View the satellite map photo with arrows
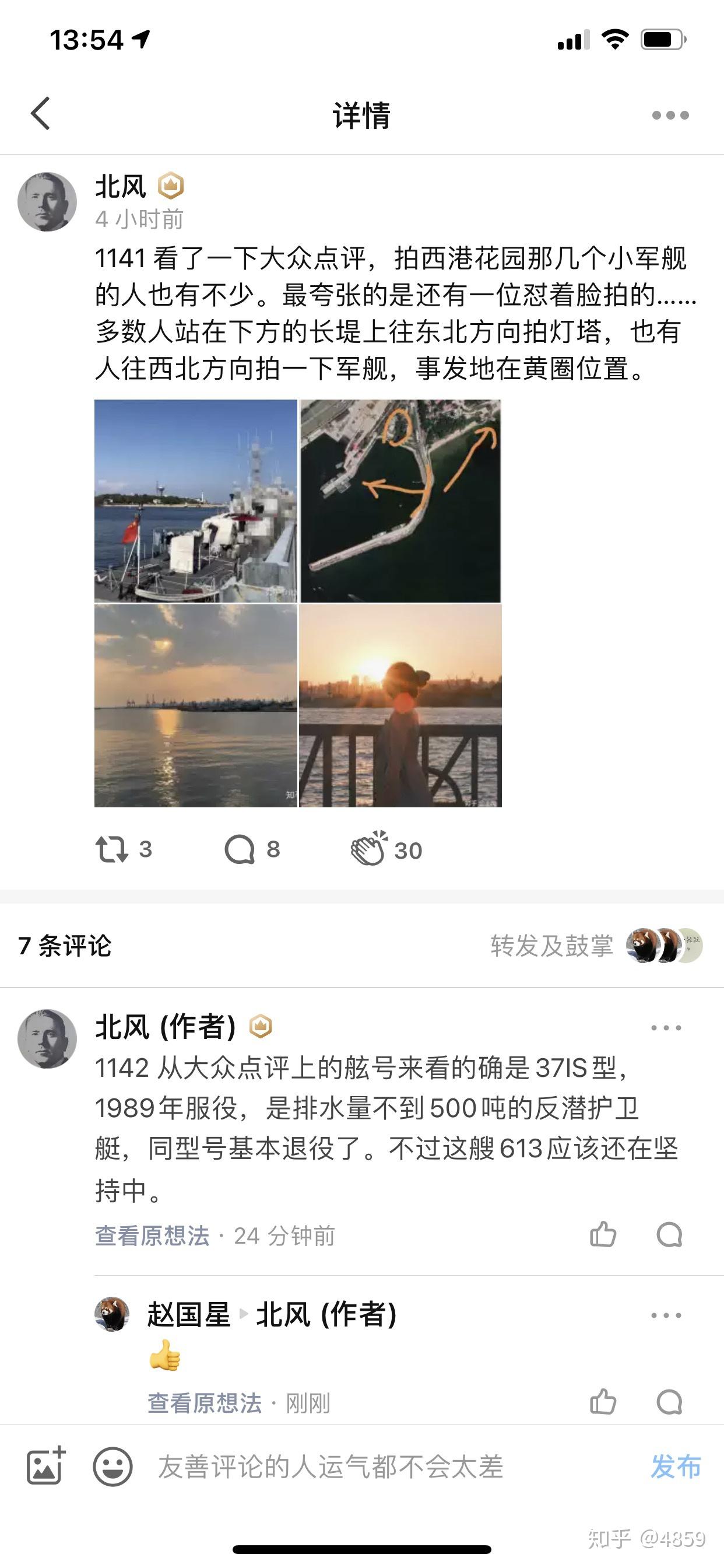This screenshot has height=1568, width=724. tap(400, 501)
